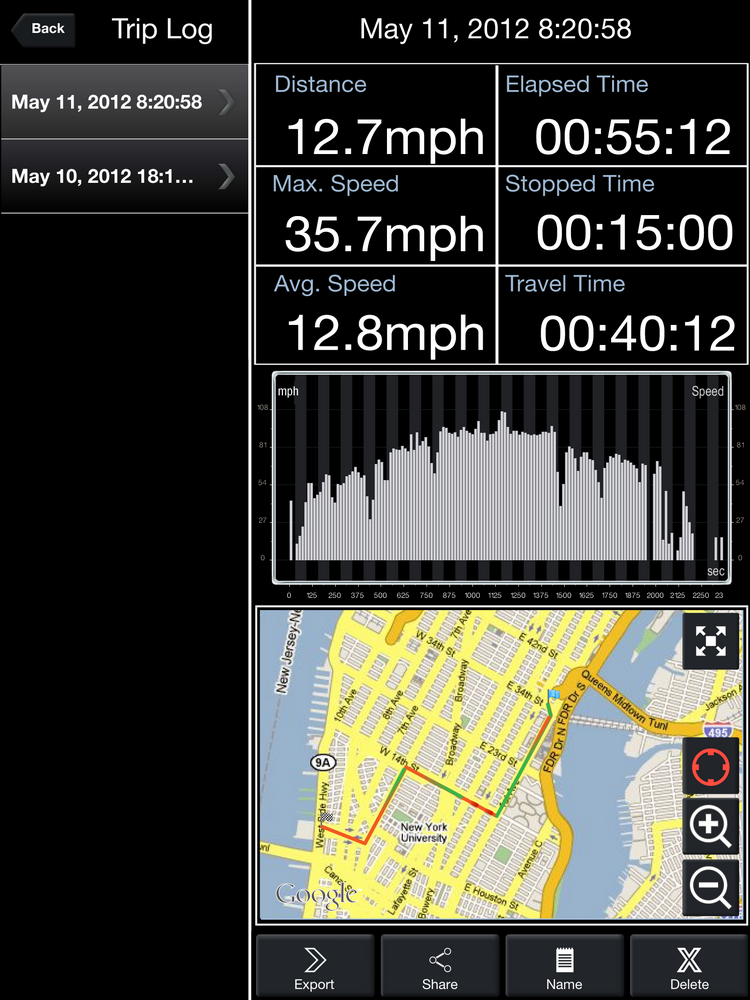Zoom out on the map
This screenshot has width=750, height=1000.
[710, 886]
